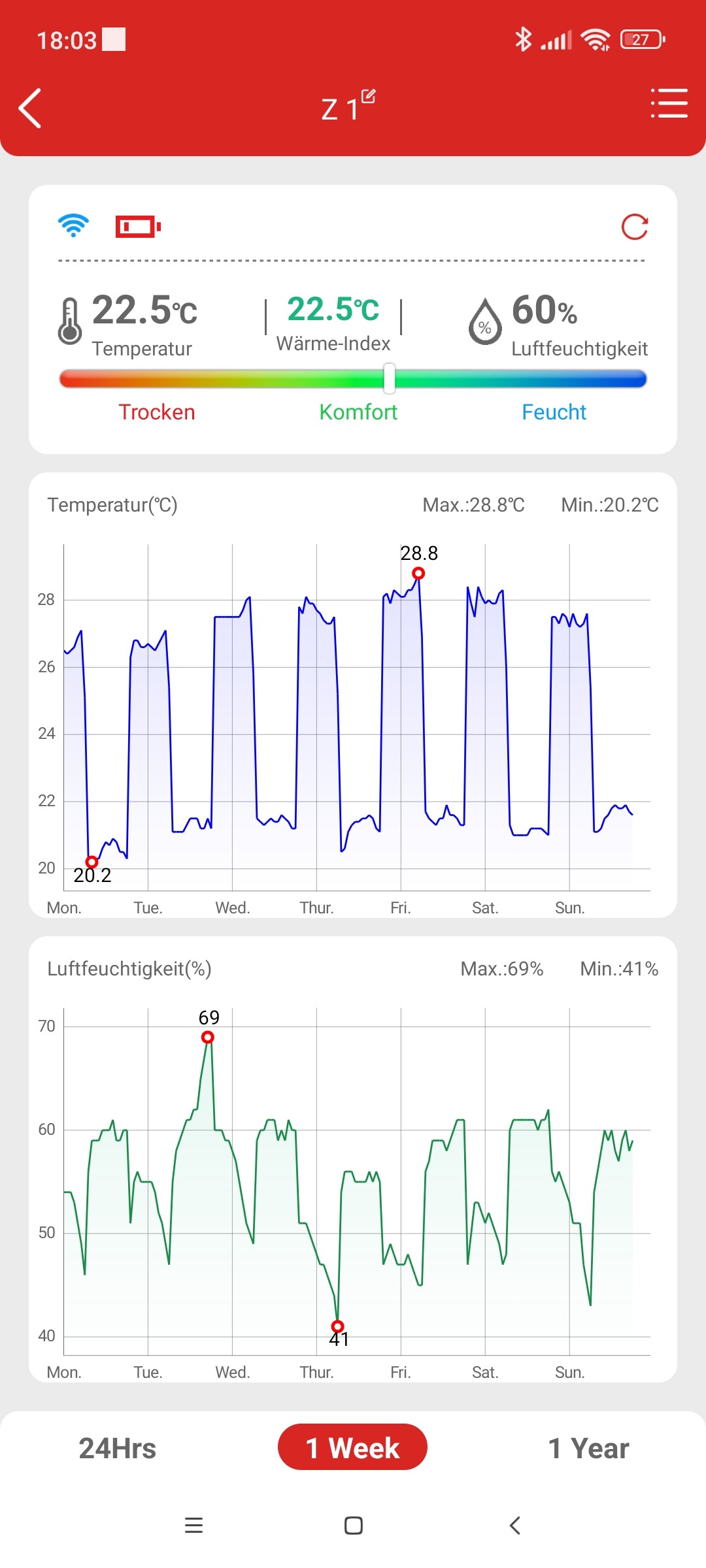Open the list menu in header

(x=669, y=103)
